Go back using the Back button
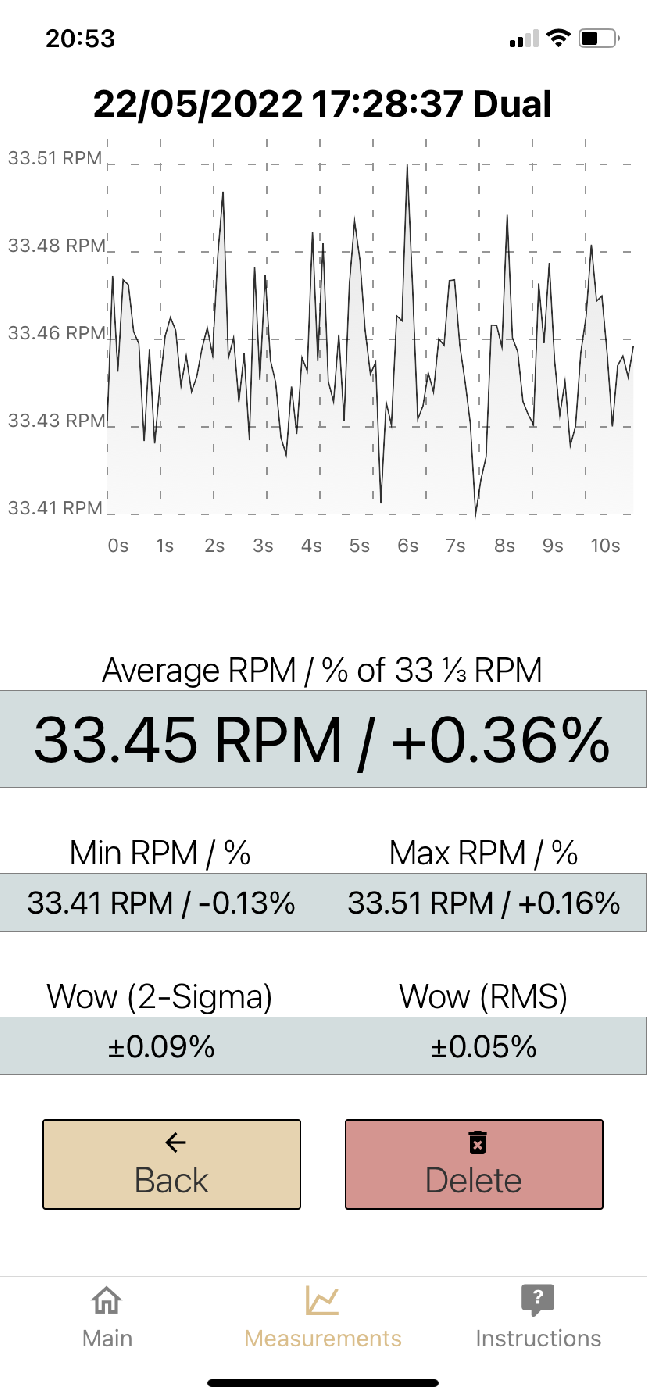This screenshot has height=1400, width=647. 171,1164
